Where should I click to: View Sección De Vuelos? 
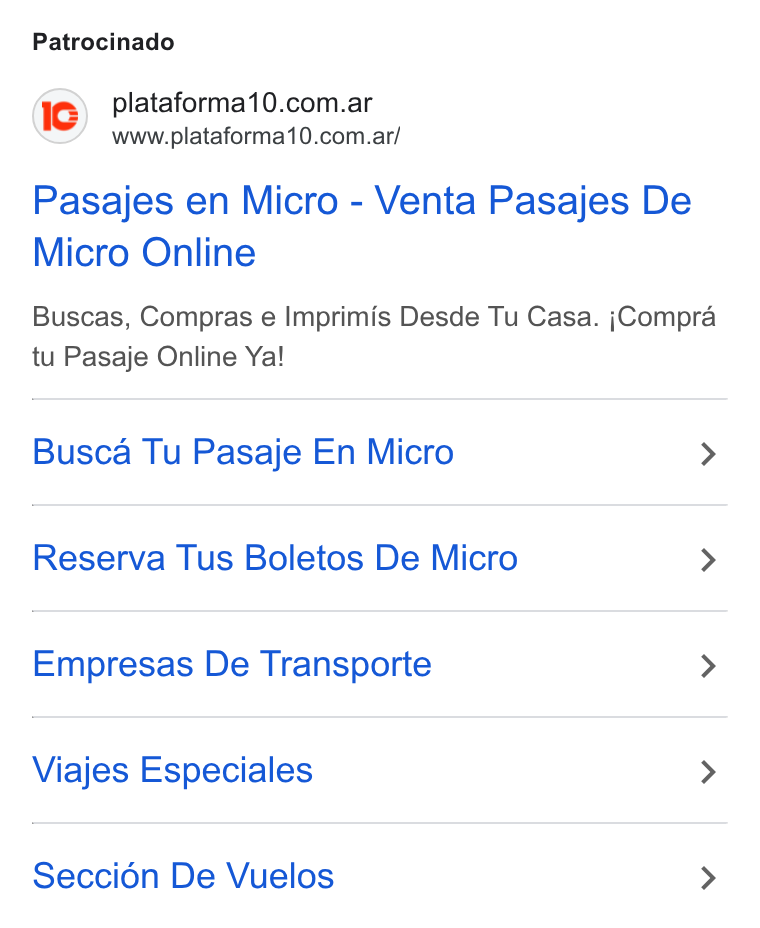click(379, 876)
